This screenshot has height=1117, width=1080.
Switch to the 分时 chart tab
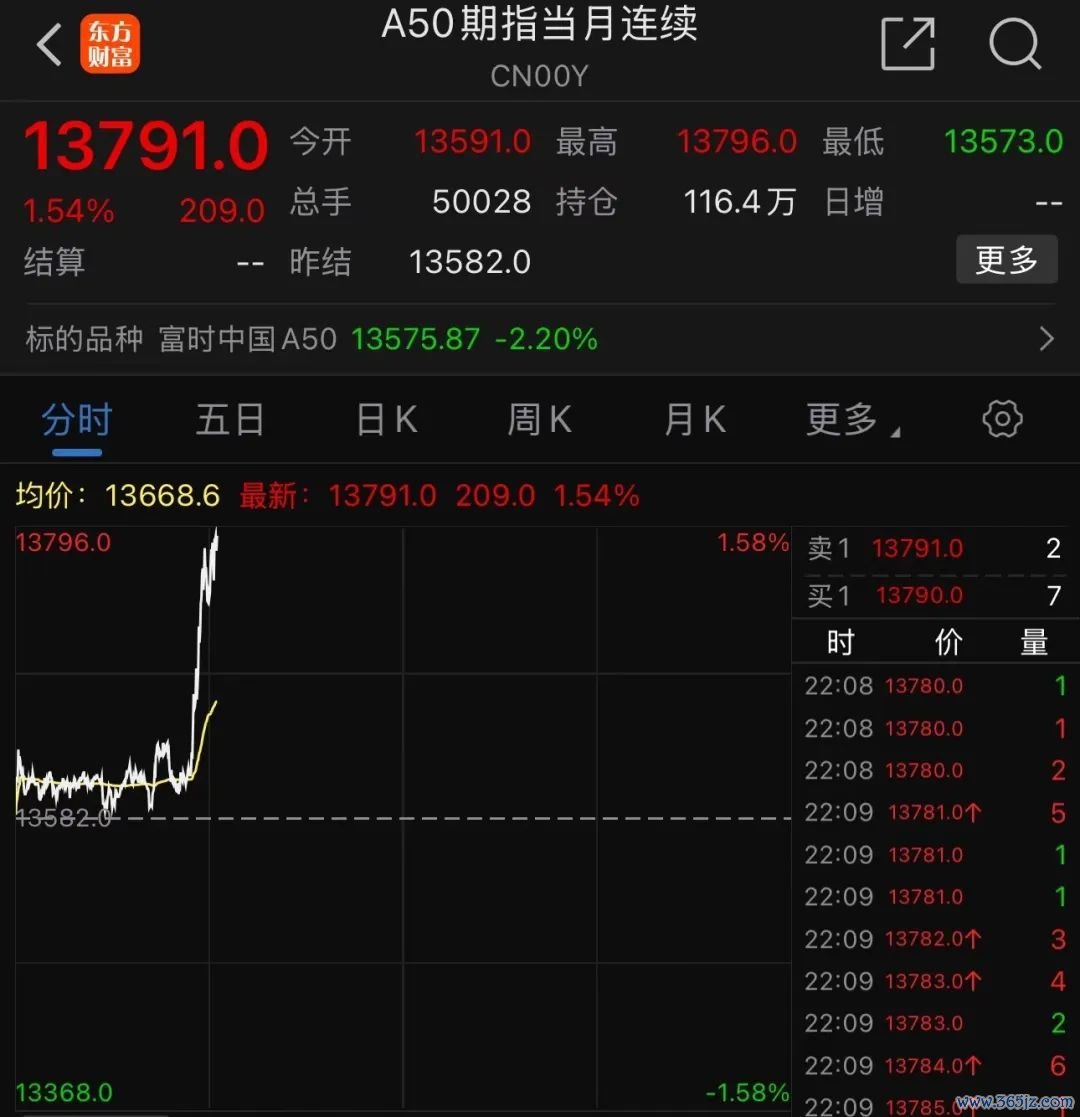77,420
